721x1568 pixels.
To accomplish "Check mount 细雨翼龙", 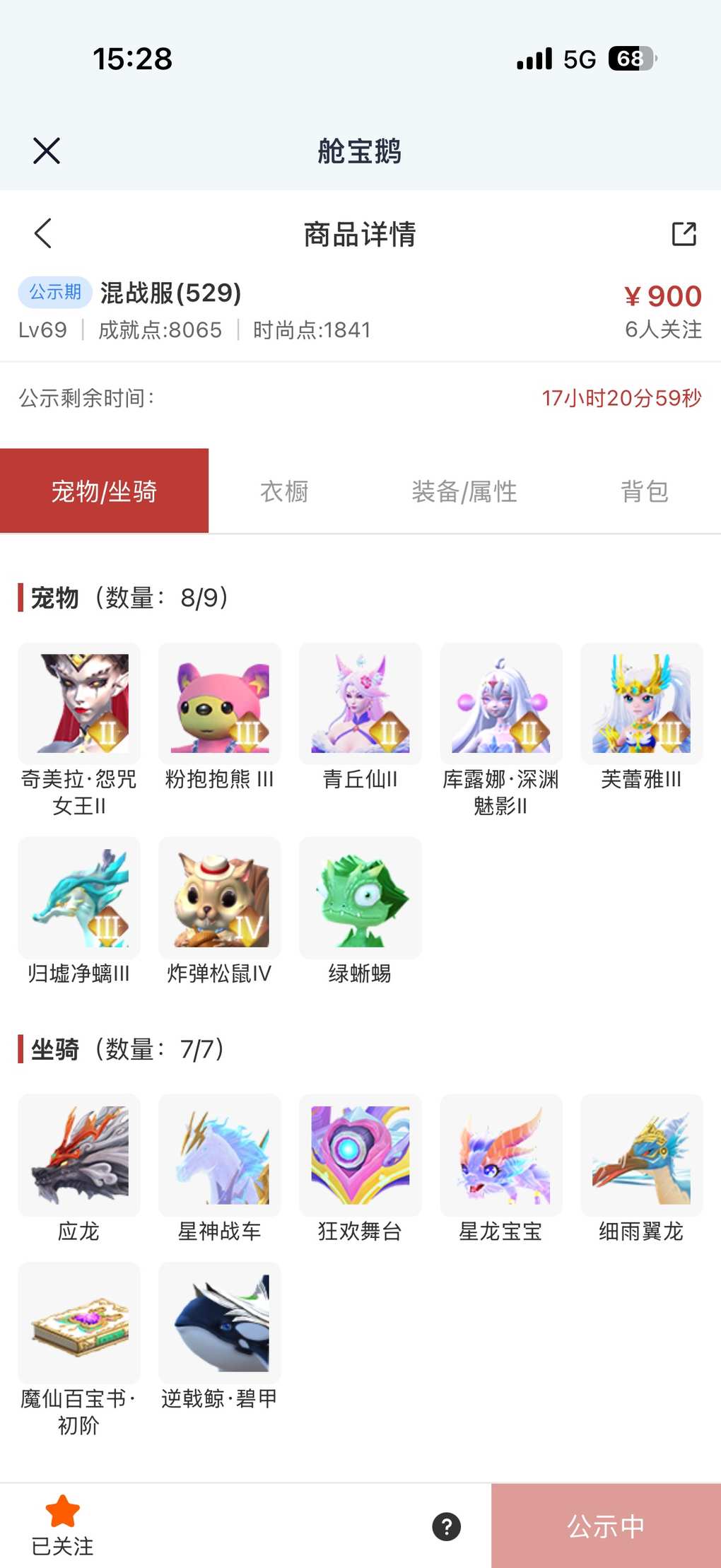I will (x=642, y=1155).
